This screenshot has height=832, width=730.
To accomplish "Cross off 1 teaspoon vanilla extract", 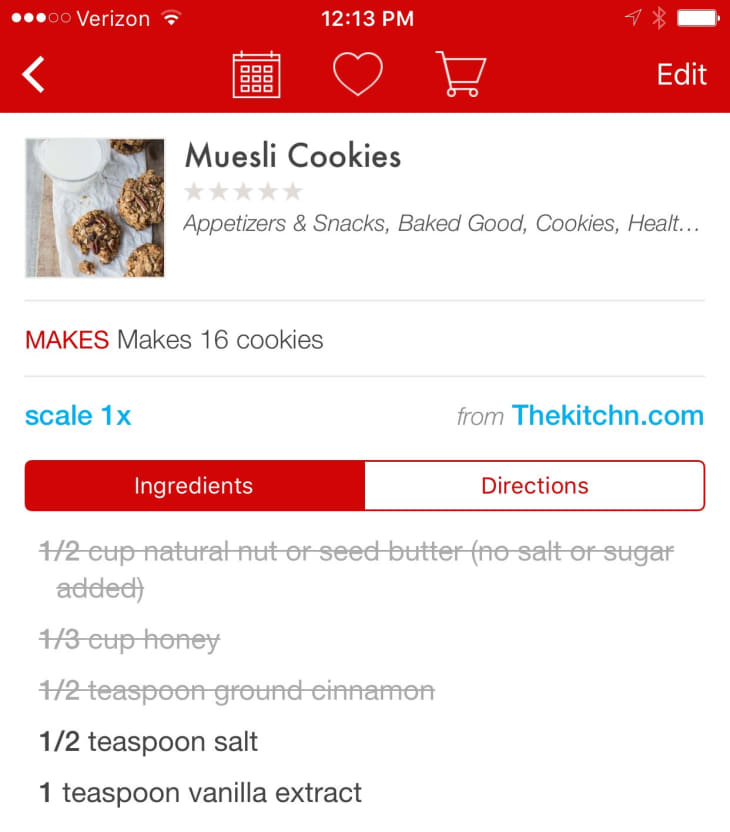I will coord(200,794).
